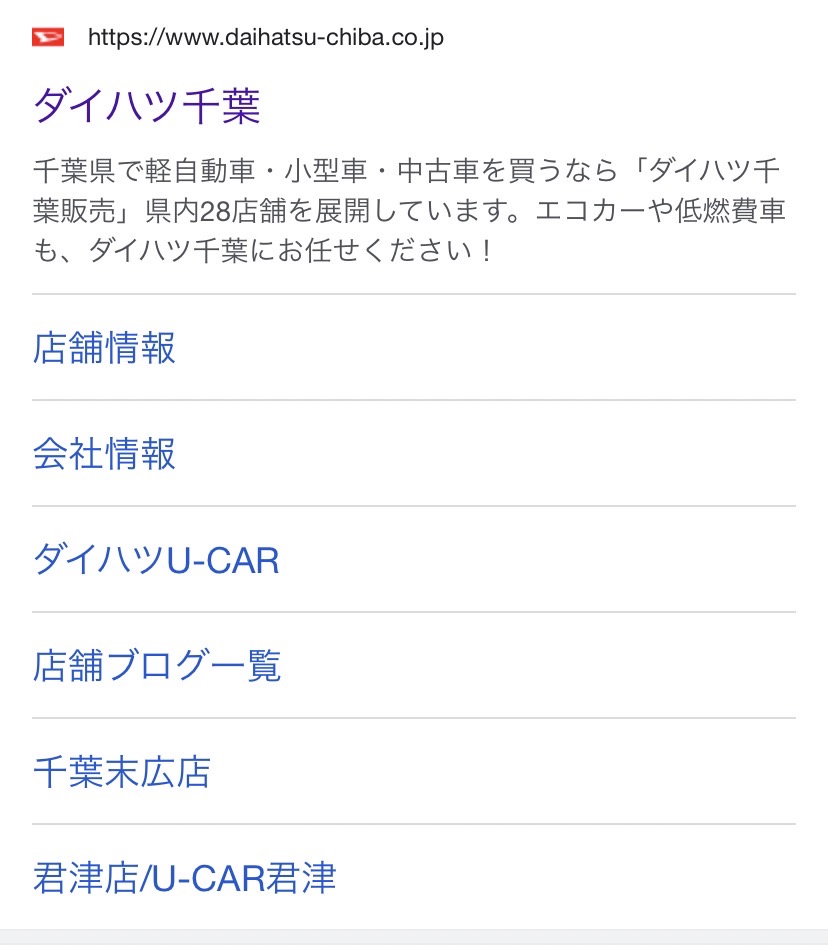Open the ダイハツU-CAR used car page
Image resolution: width=828 pixels, height=946 pixels.
[157, 560]
